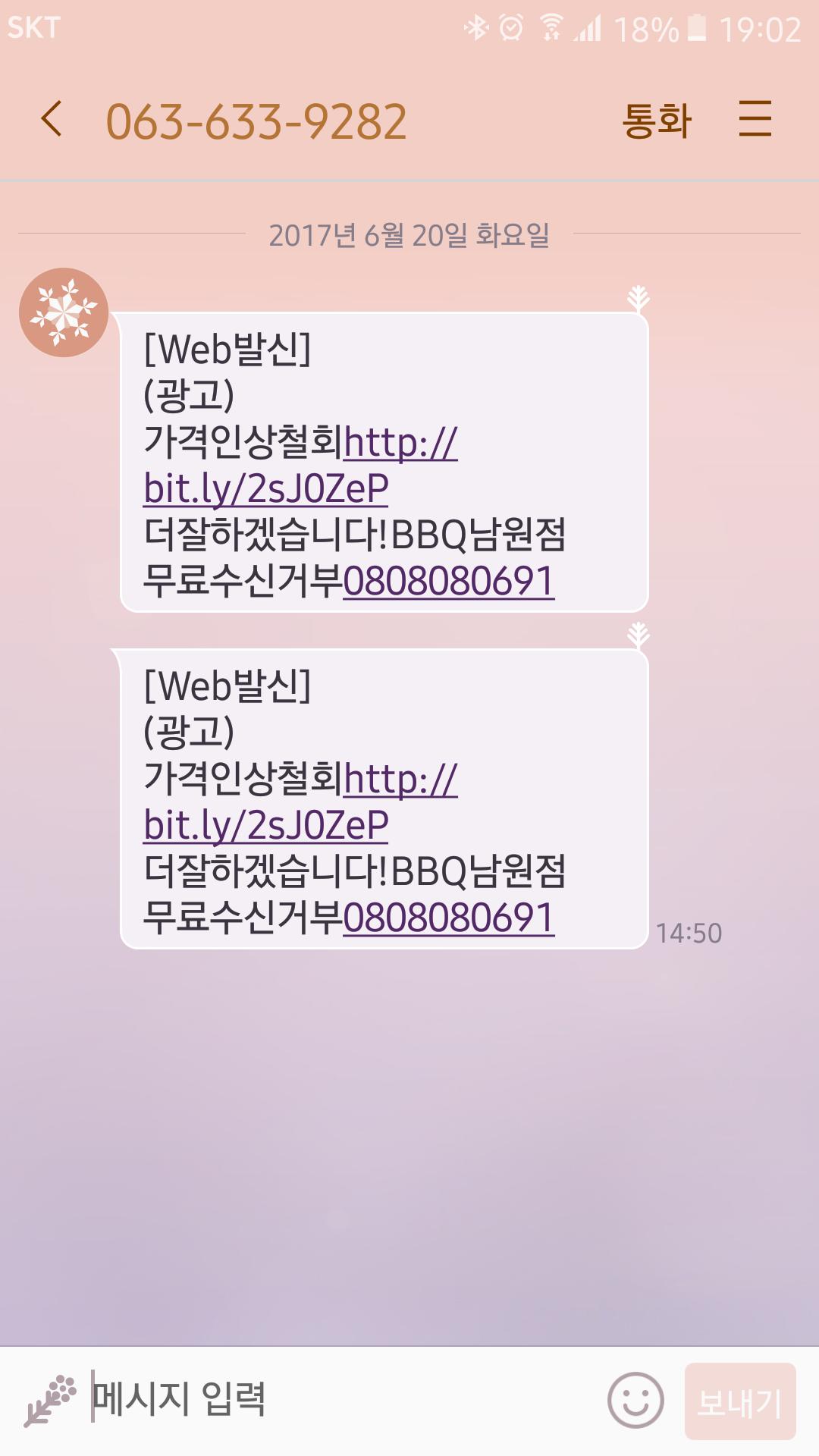
Task: Open the attachment icon beside the message field
Action: pos(50,1401)
